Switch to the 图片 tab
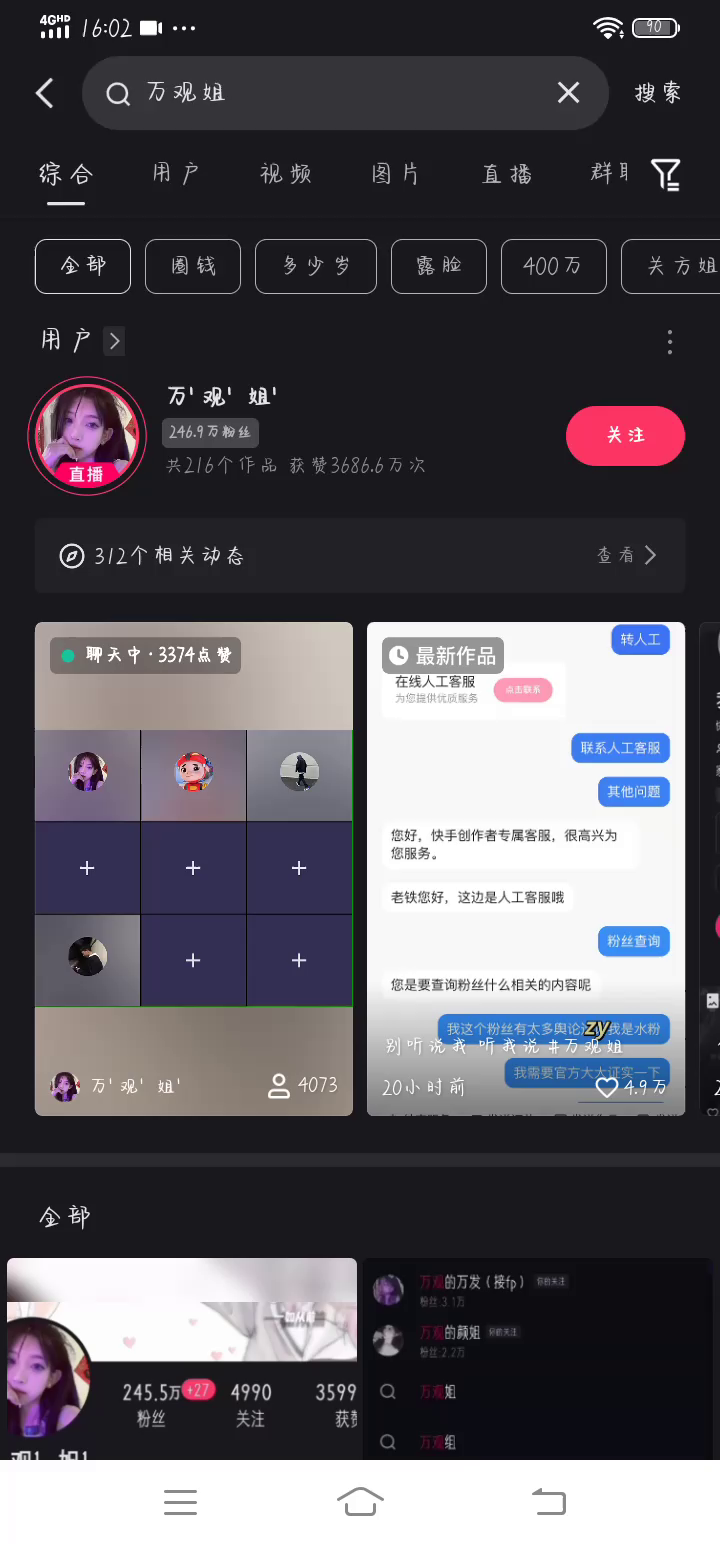The height and width of the screenshot is (1544, 720). tap(396, 173)
